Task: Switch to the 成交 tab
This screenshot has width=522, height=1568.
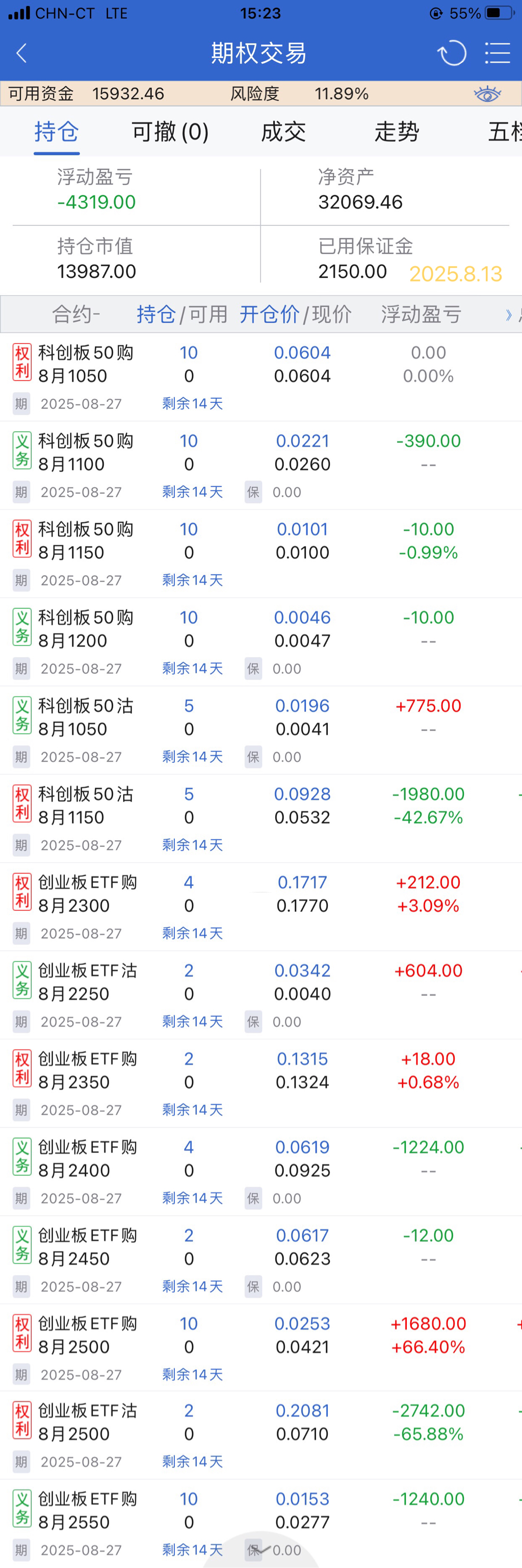Action: [x=283, y=132]
